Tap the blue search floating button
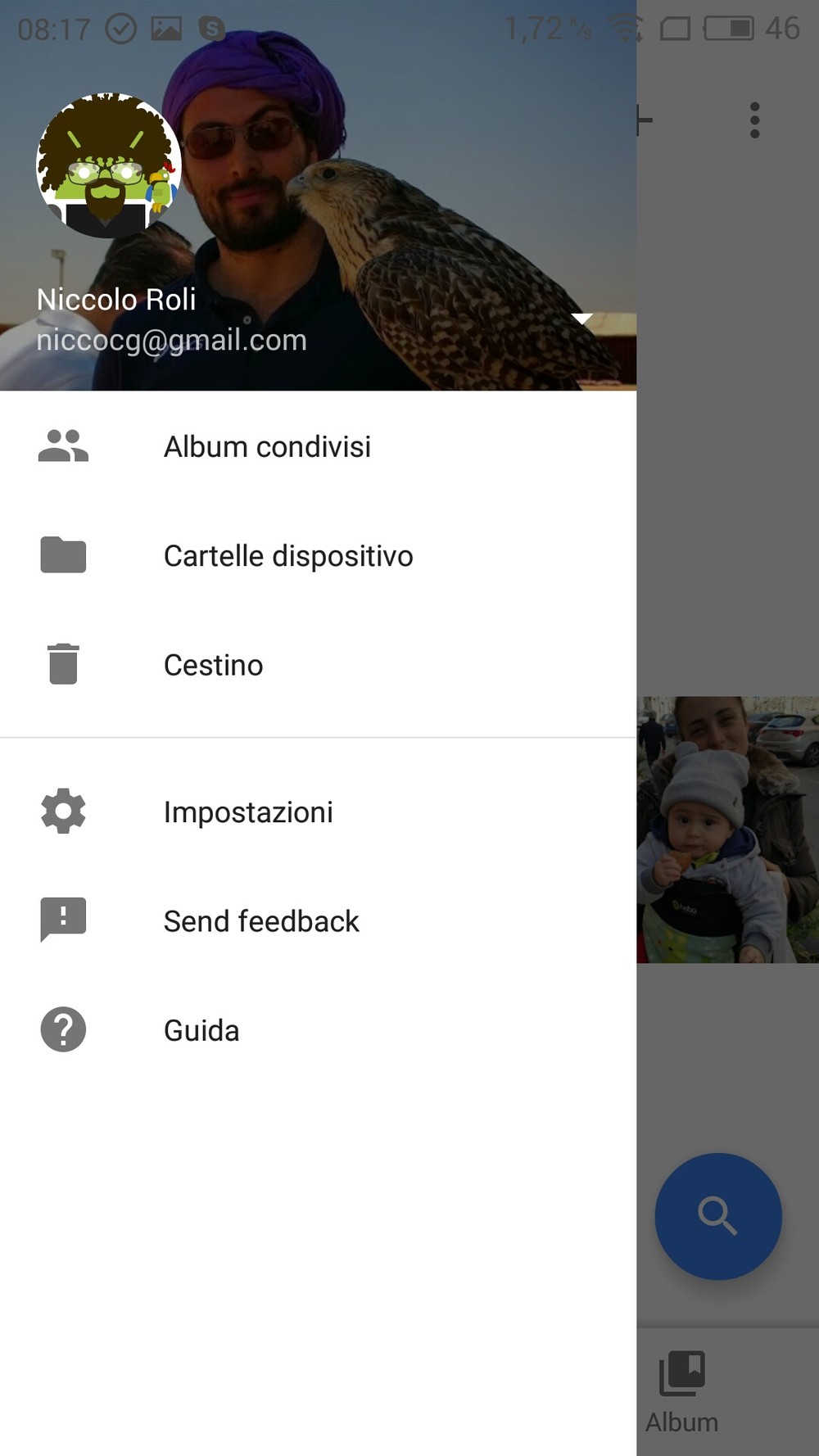Screen dimensions: 819x1456 click(x=718, y=1216)
